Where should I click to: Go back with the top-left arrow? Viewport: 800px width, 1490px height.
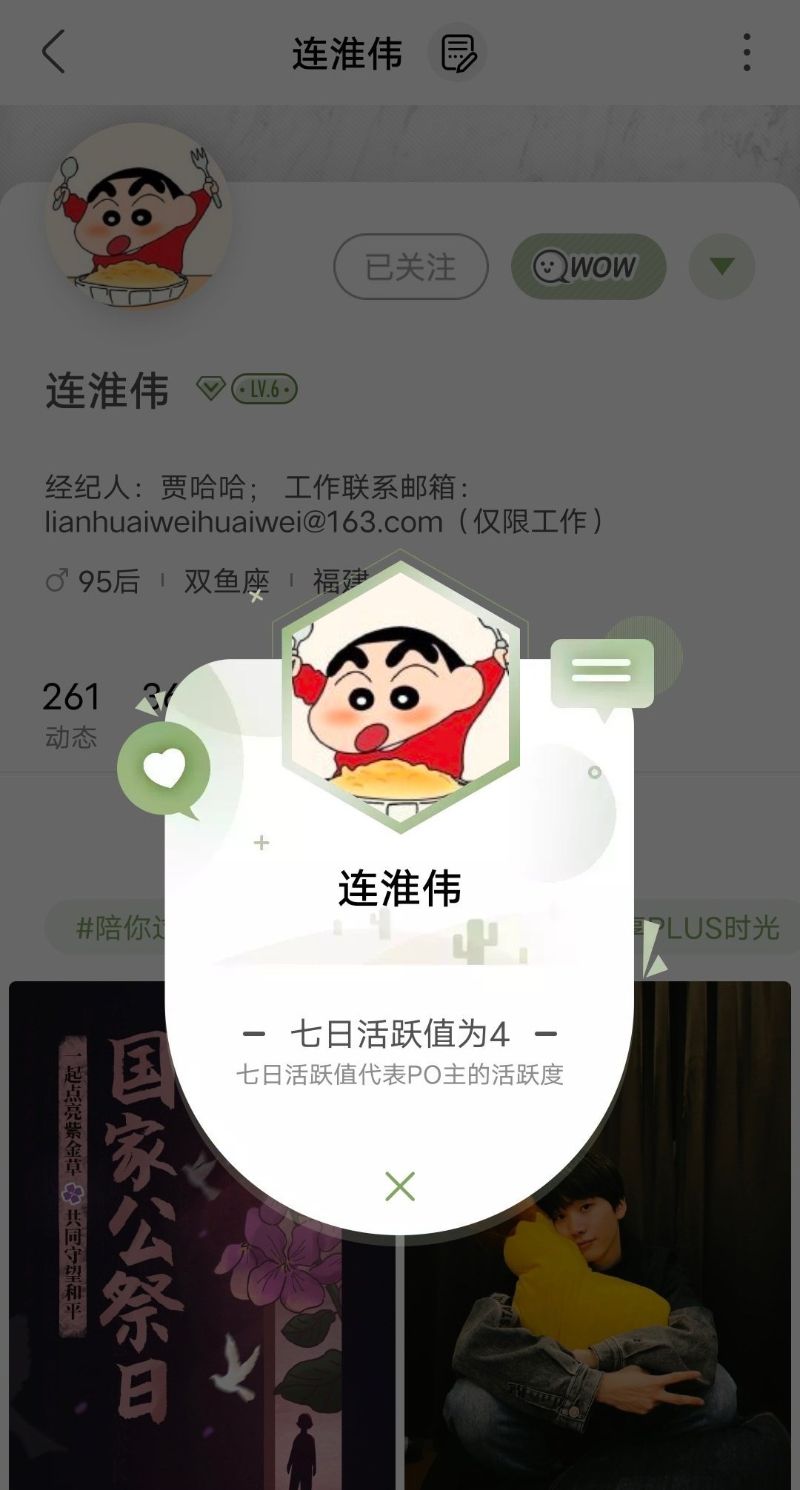coord(54,52)
